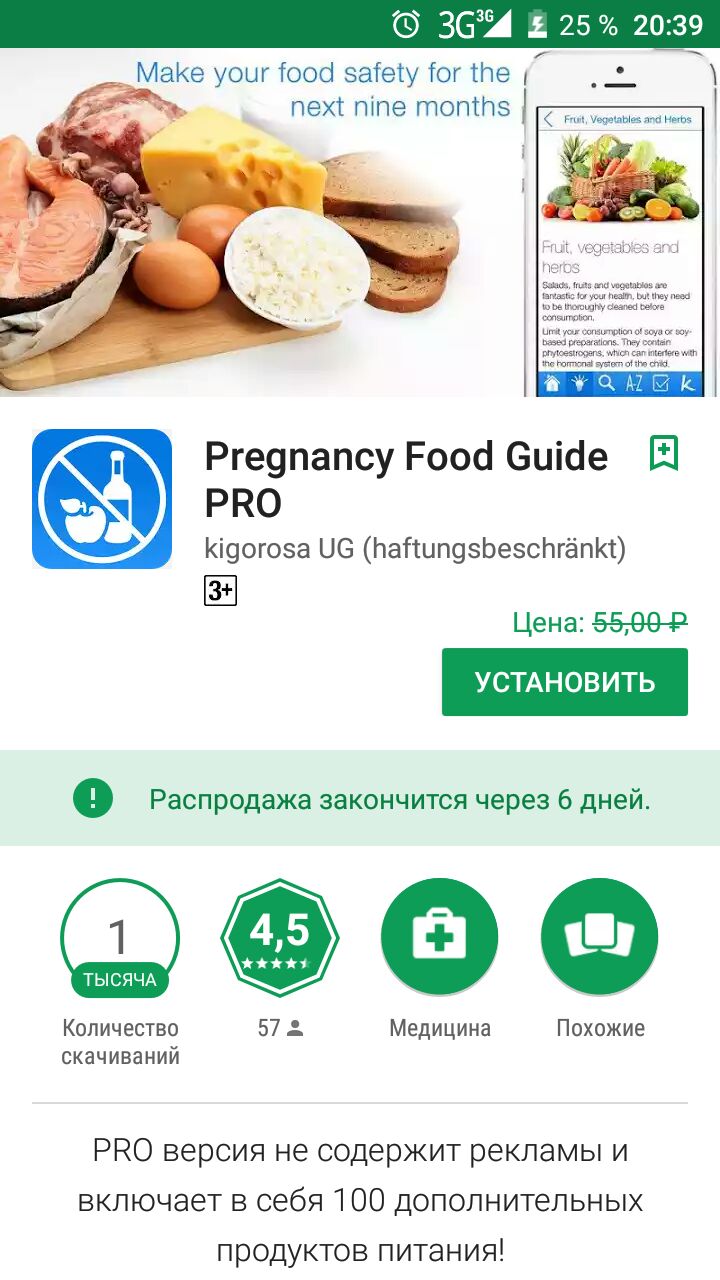Viewport: 720px width, 1280px height.
Task: Add the app to wishlist via bookmark icon
Action: 663,453
